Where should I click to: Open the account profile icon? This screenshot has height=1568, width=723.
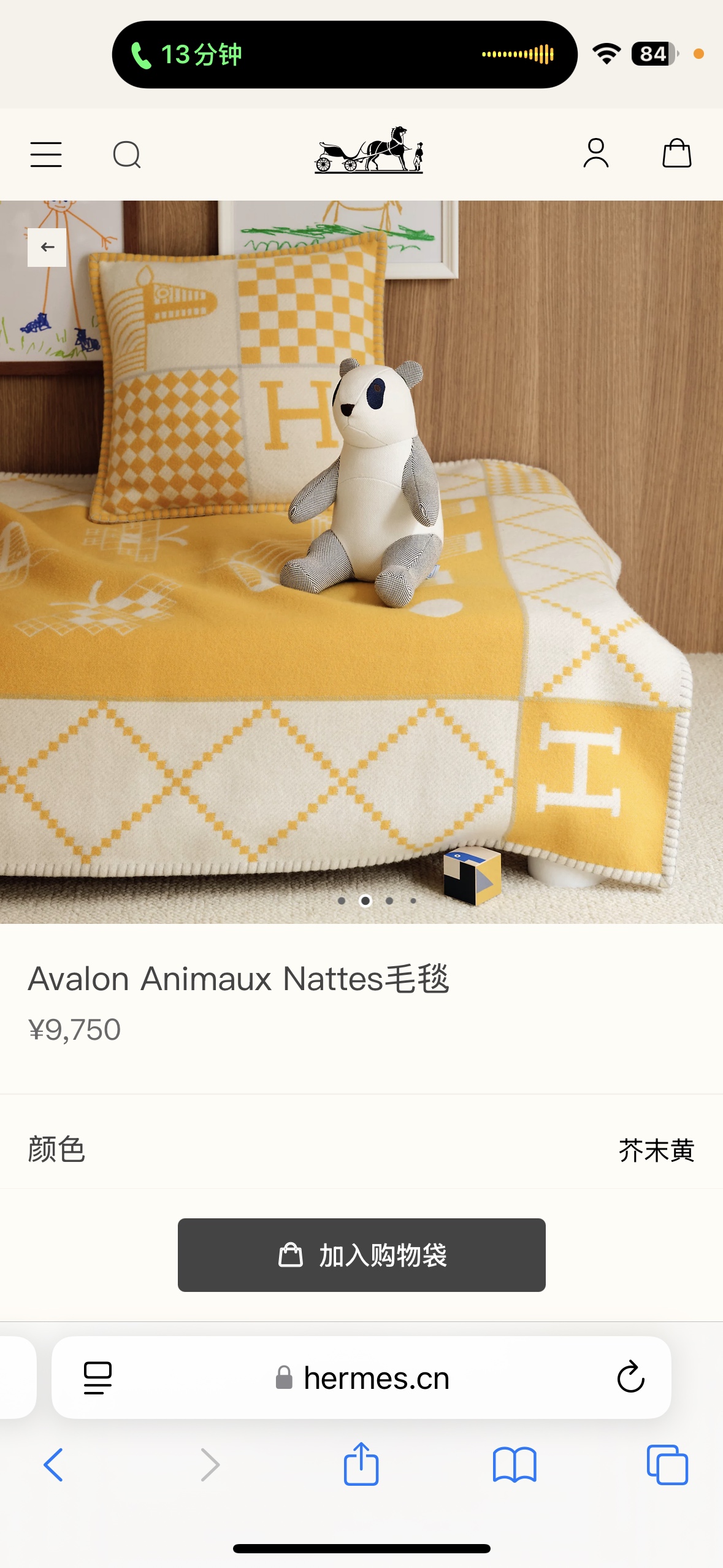[595, 153]
